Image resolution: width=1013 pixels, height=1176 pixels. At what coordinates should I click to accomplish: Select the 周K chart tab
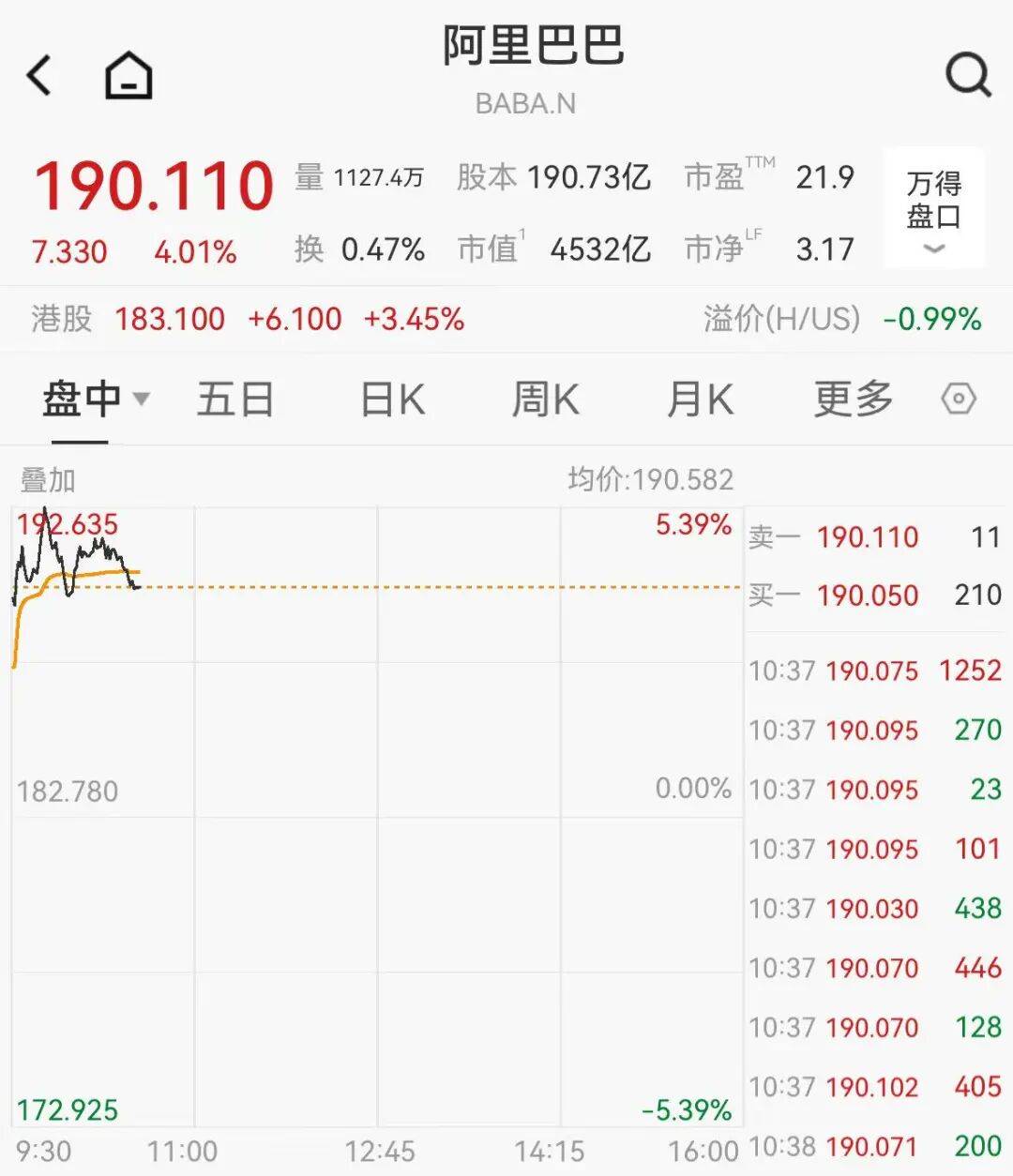545,400
